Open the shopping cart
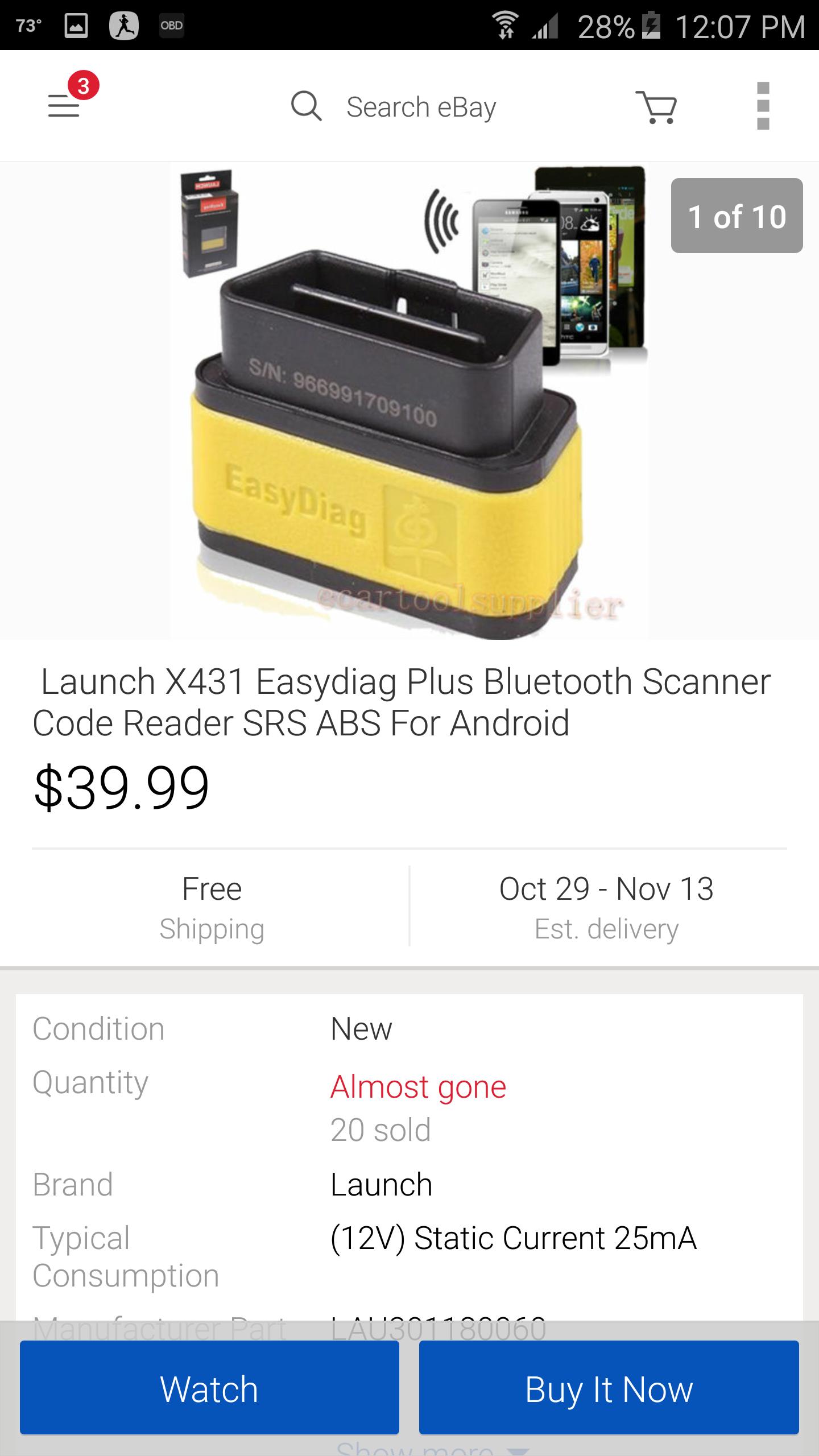Viewport: 819px width, 1456px height. (656, 107)
